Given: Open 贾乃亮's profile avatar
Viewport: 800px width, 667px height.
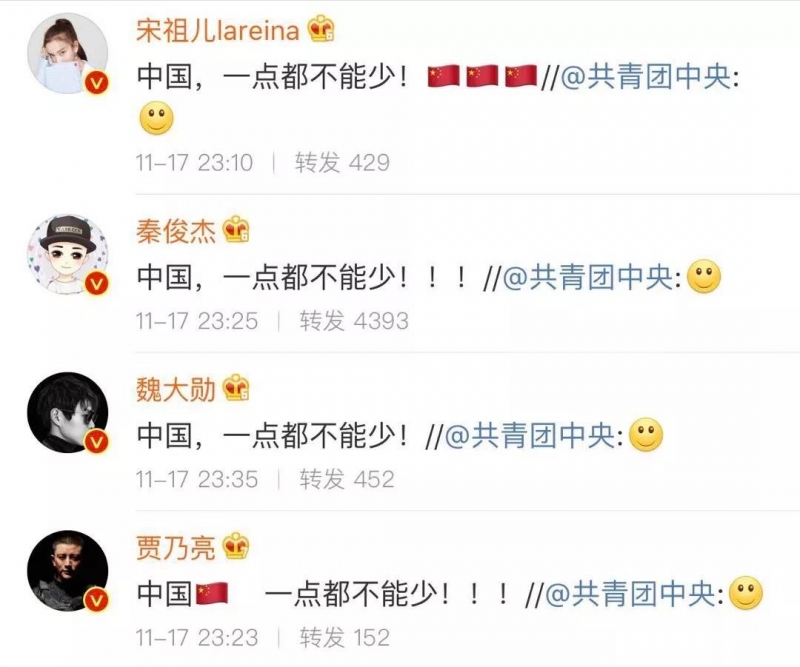Looking at the screenshot, I should click(67, 571).
